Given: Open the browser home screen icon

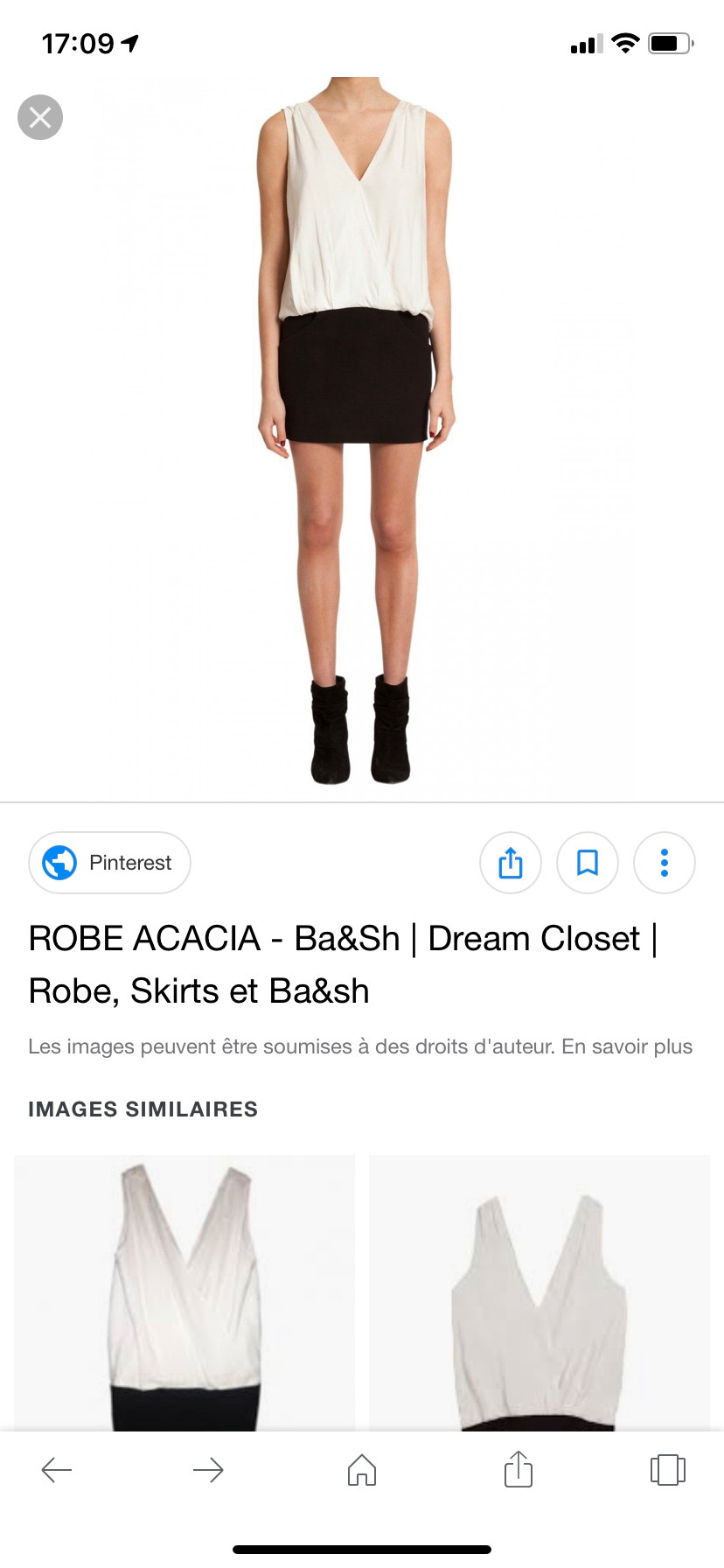Looking at the screenshot, I should (x=362, y=1470).
